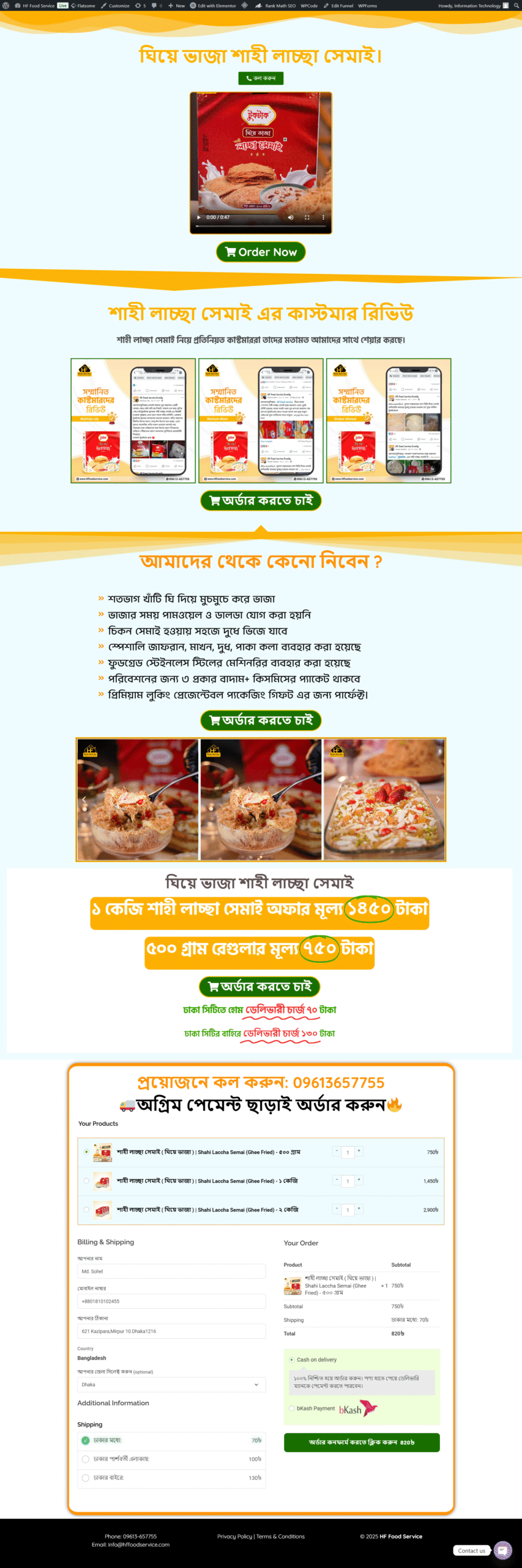Select bKash Payment method
The height and width of the screenshot is (1568, 522).
coord(292,1408)
